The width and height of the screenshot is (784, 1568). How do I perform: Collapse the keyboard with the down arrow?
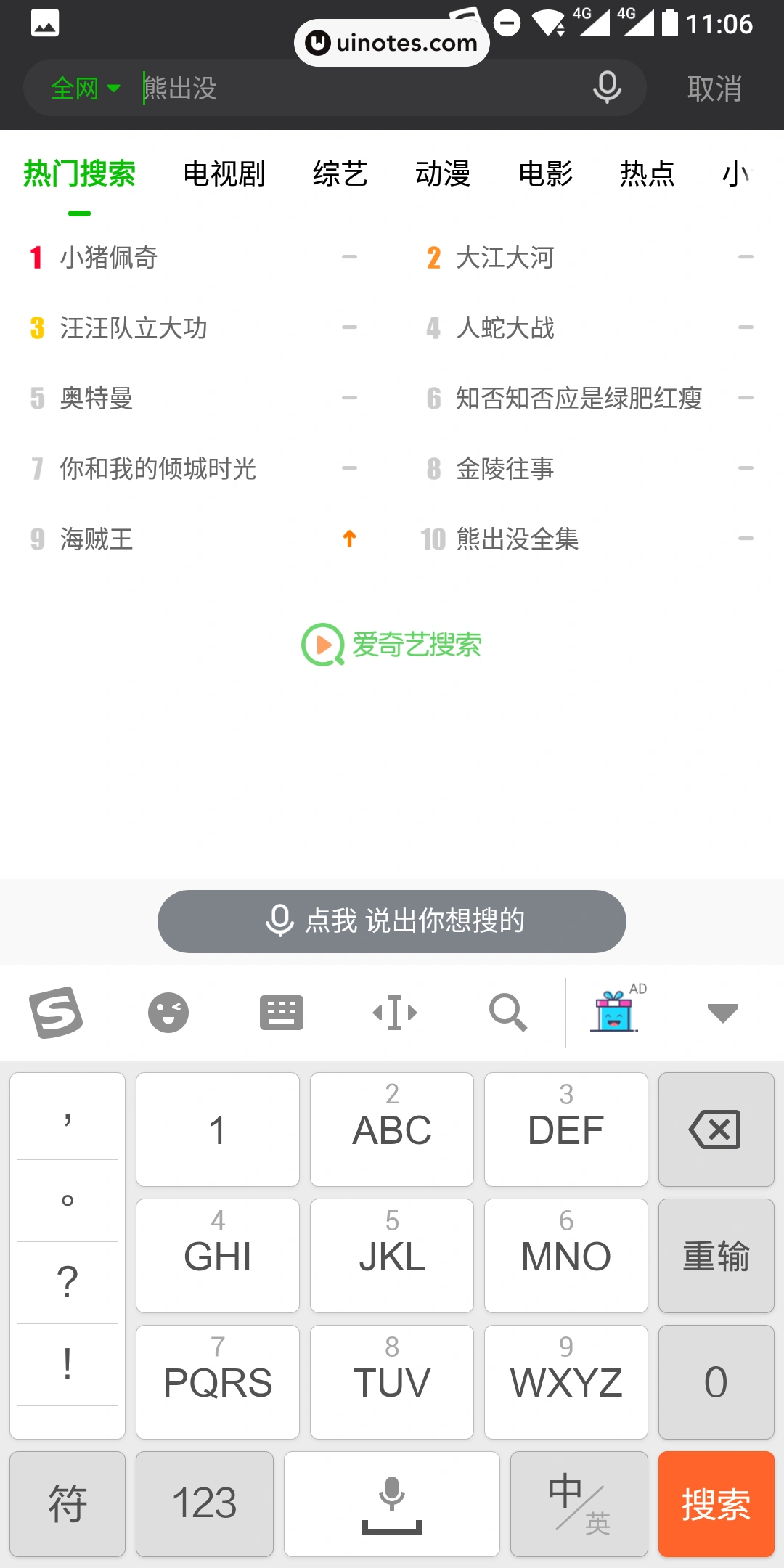[x=722, y=1013]
